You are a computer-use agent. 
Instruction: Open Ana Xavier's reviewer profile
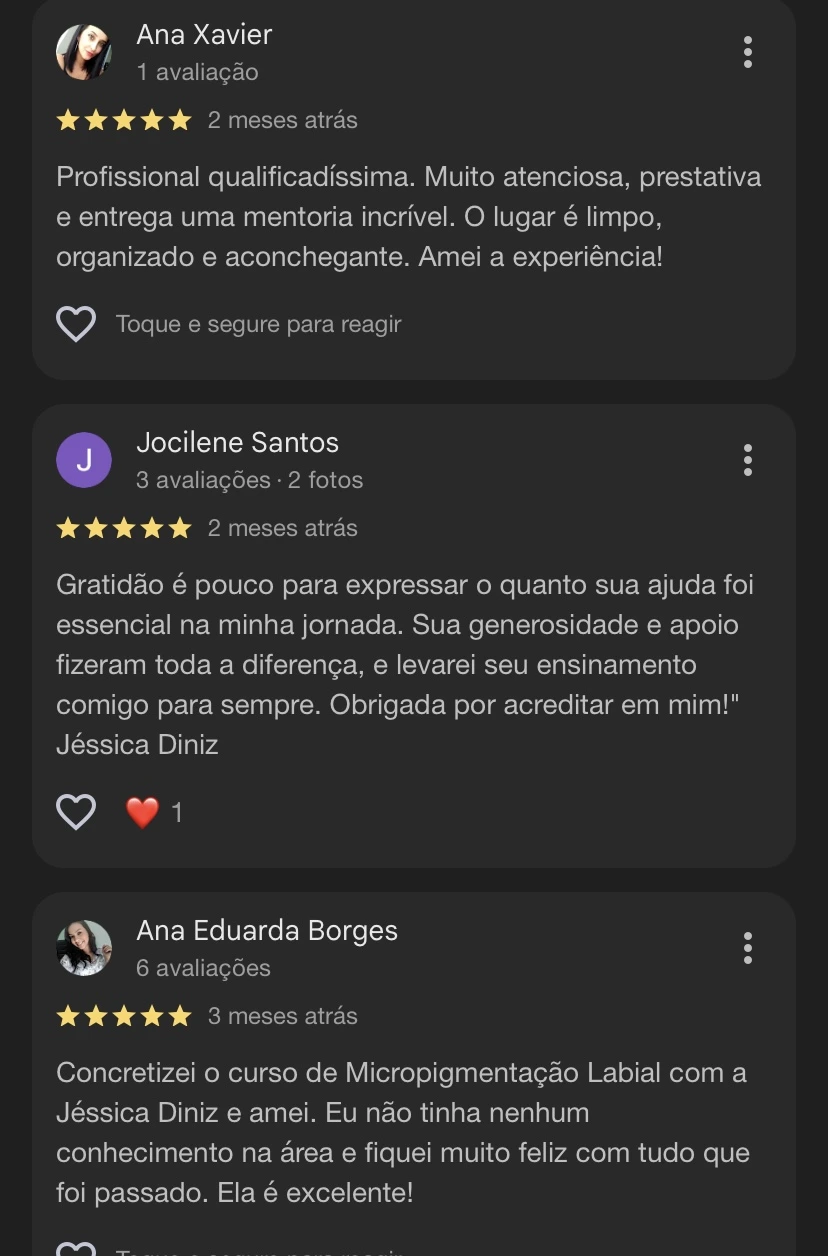pos(204,35)
